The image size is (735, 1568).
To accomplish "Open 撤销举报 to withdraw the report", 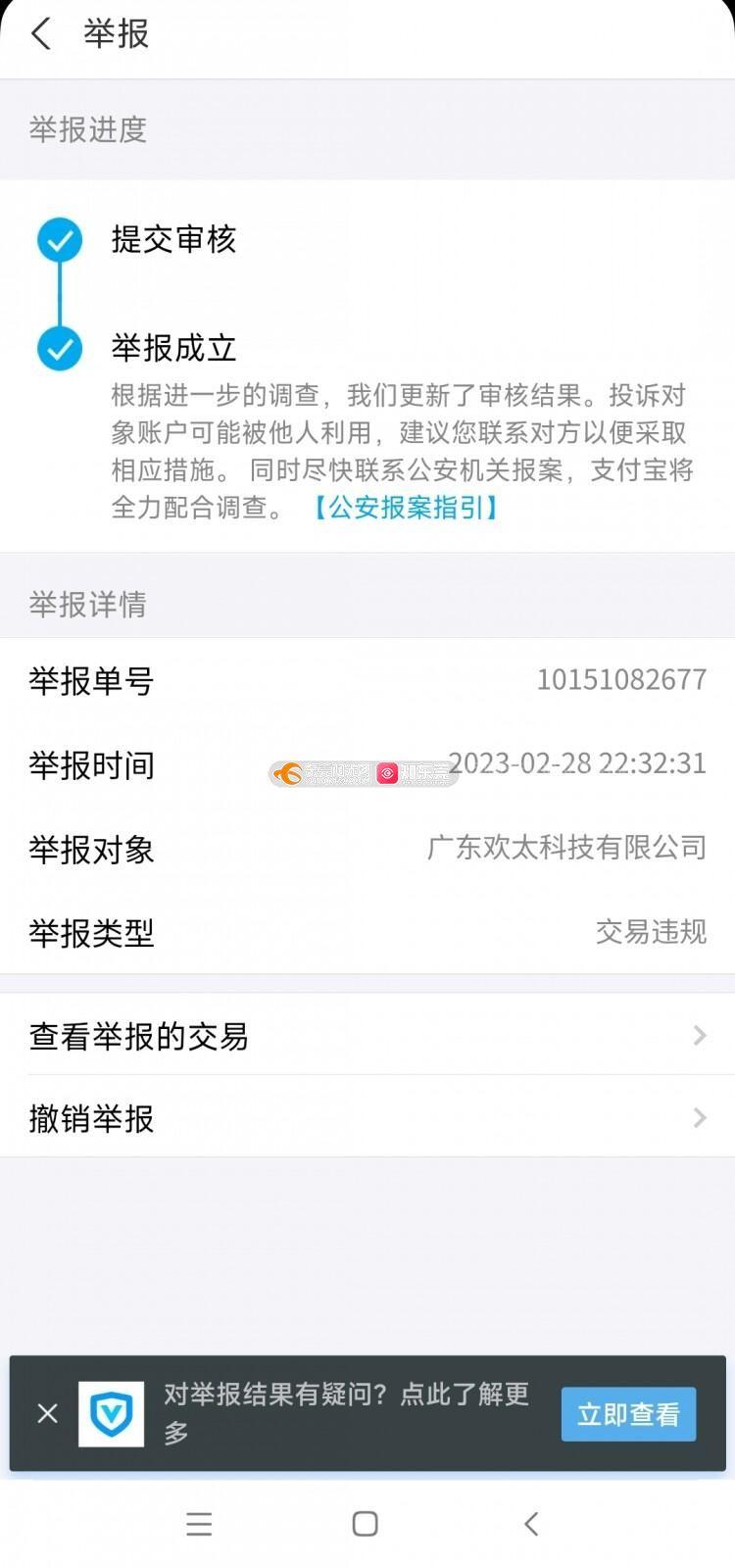I will (367, 1118).
